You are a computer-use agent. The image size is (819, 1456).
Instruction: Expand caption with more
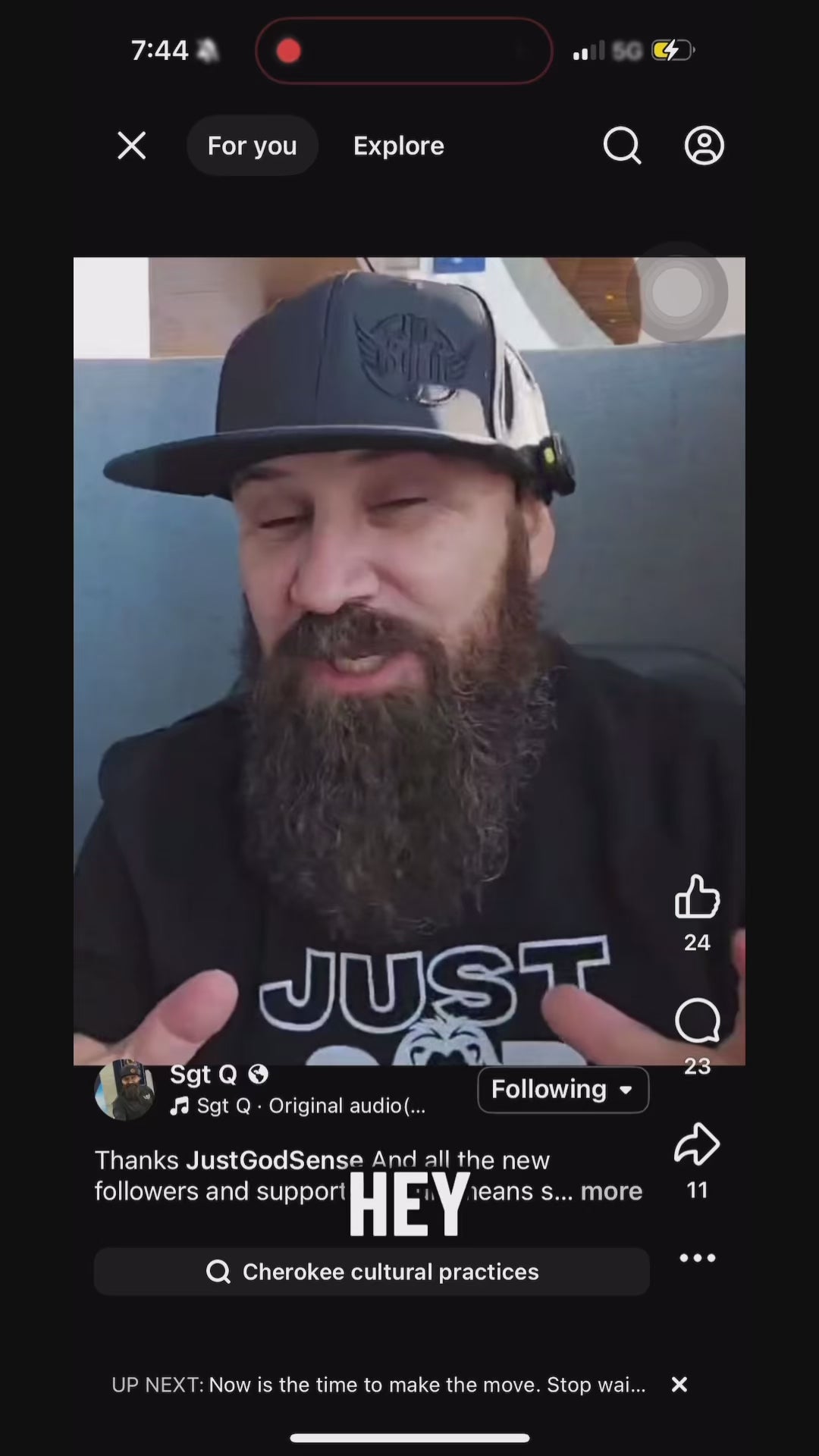(x=611, y=1191)
